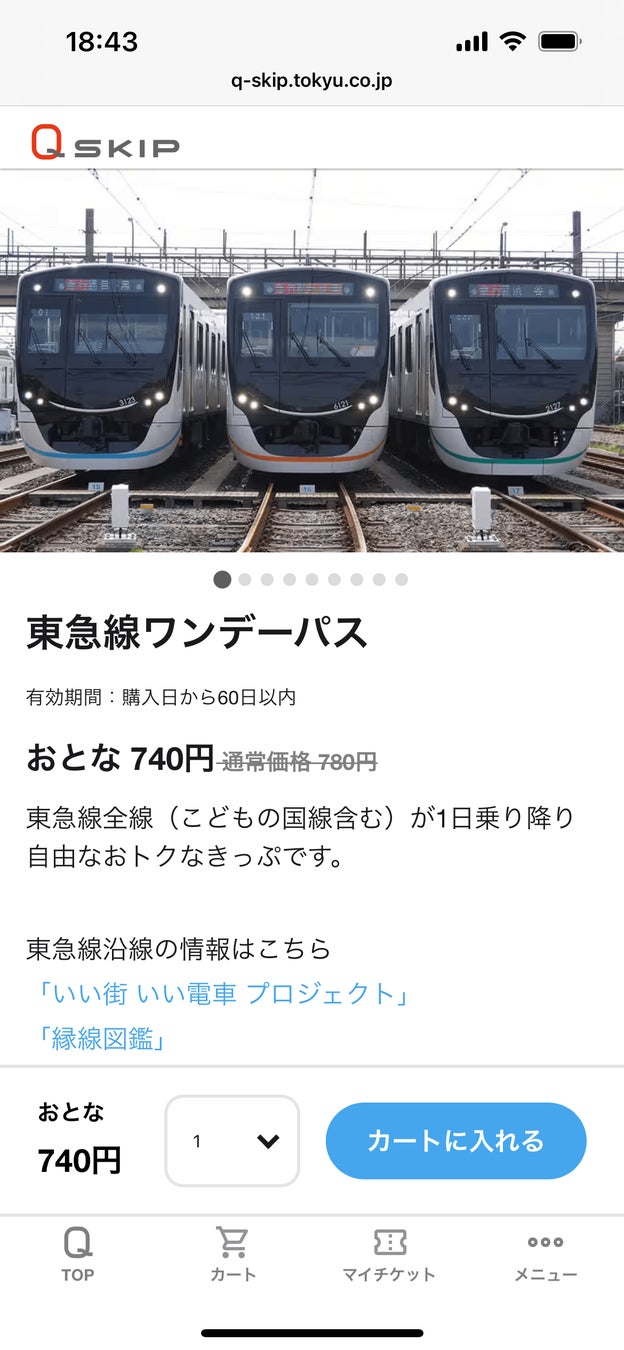Open the メニュー tab
624x1350 pixels.
coord(545,1254)
